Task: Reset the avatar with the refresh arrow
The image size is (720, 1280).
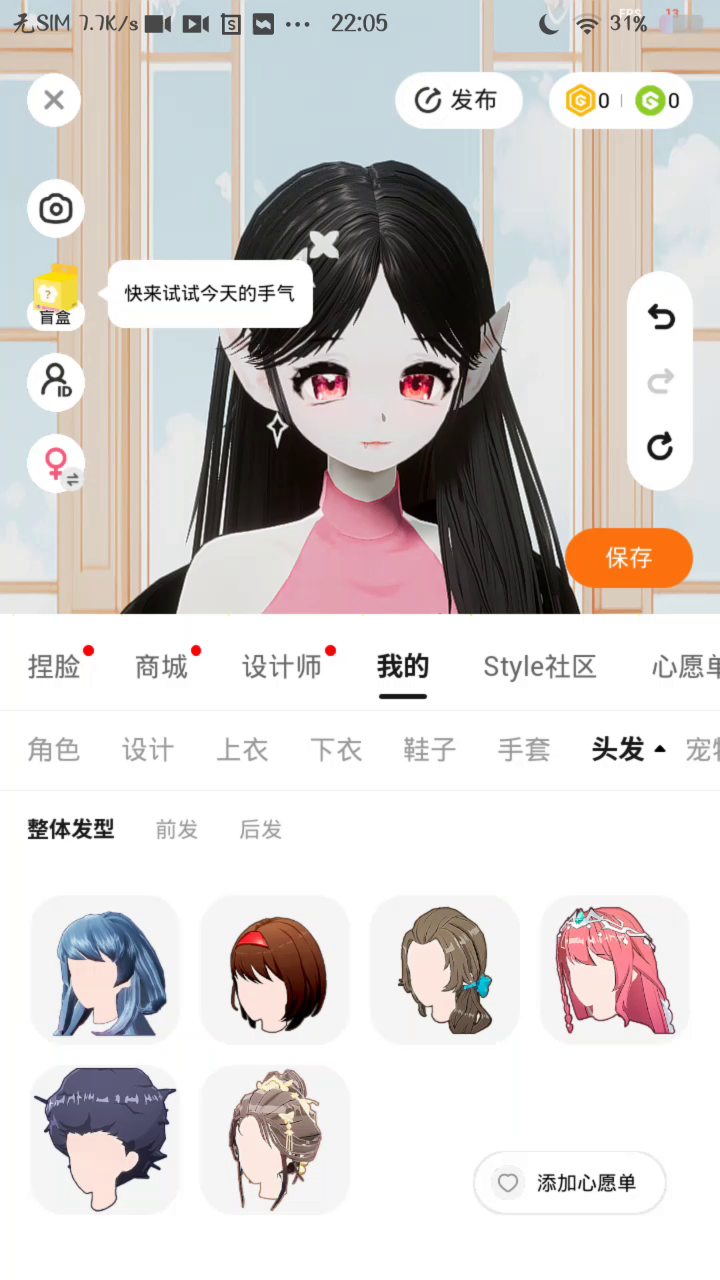Action: pos(660,446)
